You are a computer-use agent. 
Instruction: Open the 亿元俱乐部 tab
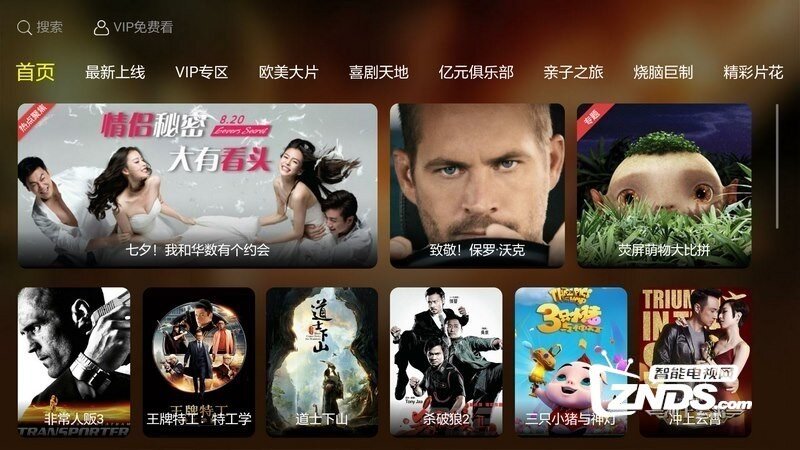[x=476, y=72]
